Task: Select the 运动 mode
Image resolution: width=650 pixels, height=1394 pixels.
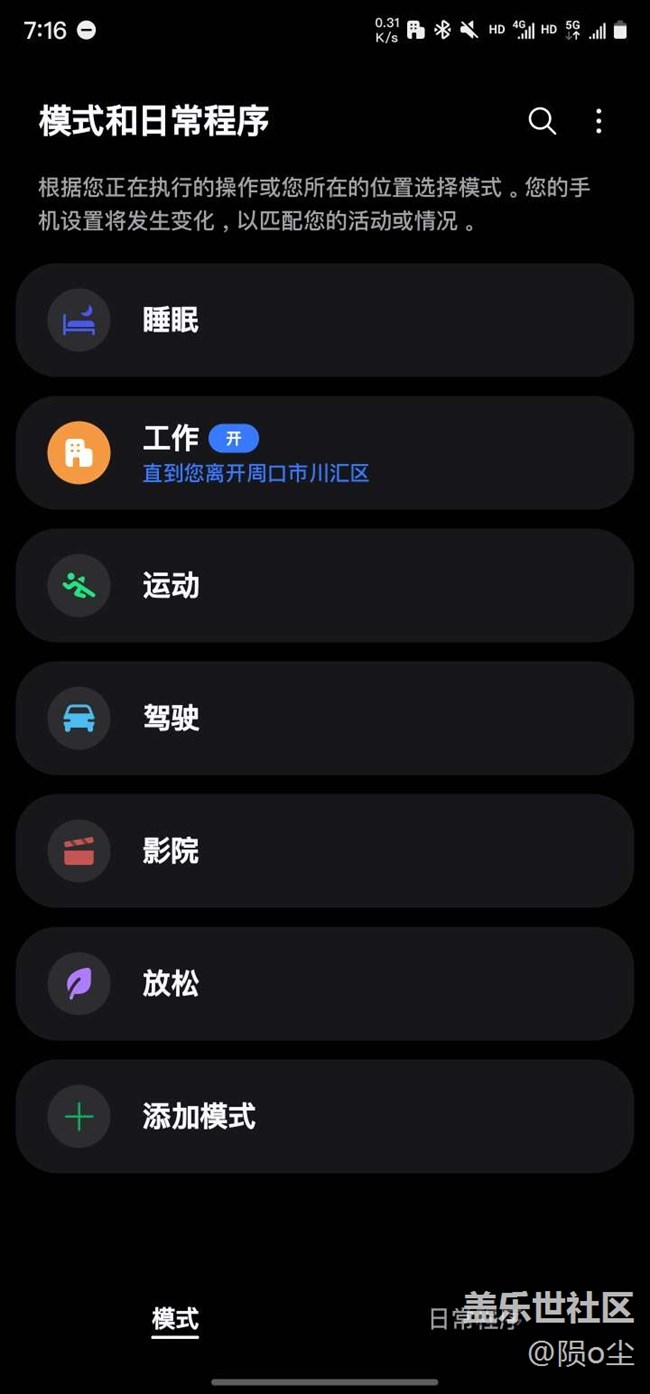Action: click(x=324, y=586)
